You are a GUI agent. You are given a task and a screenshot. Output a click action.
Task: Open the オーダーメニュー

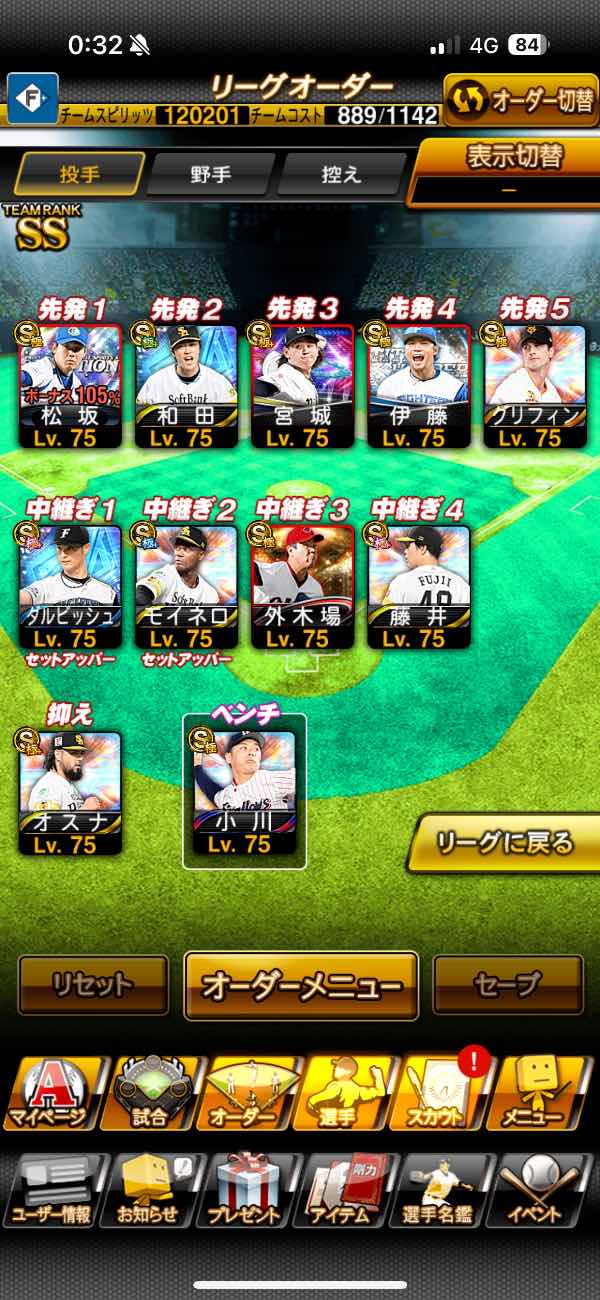(x=301, y=985)
